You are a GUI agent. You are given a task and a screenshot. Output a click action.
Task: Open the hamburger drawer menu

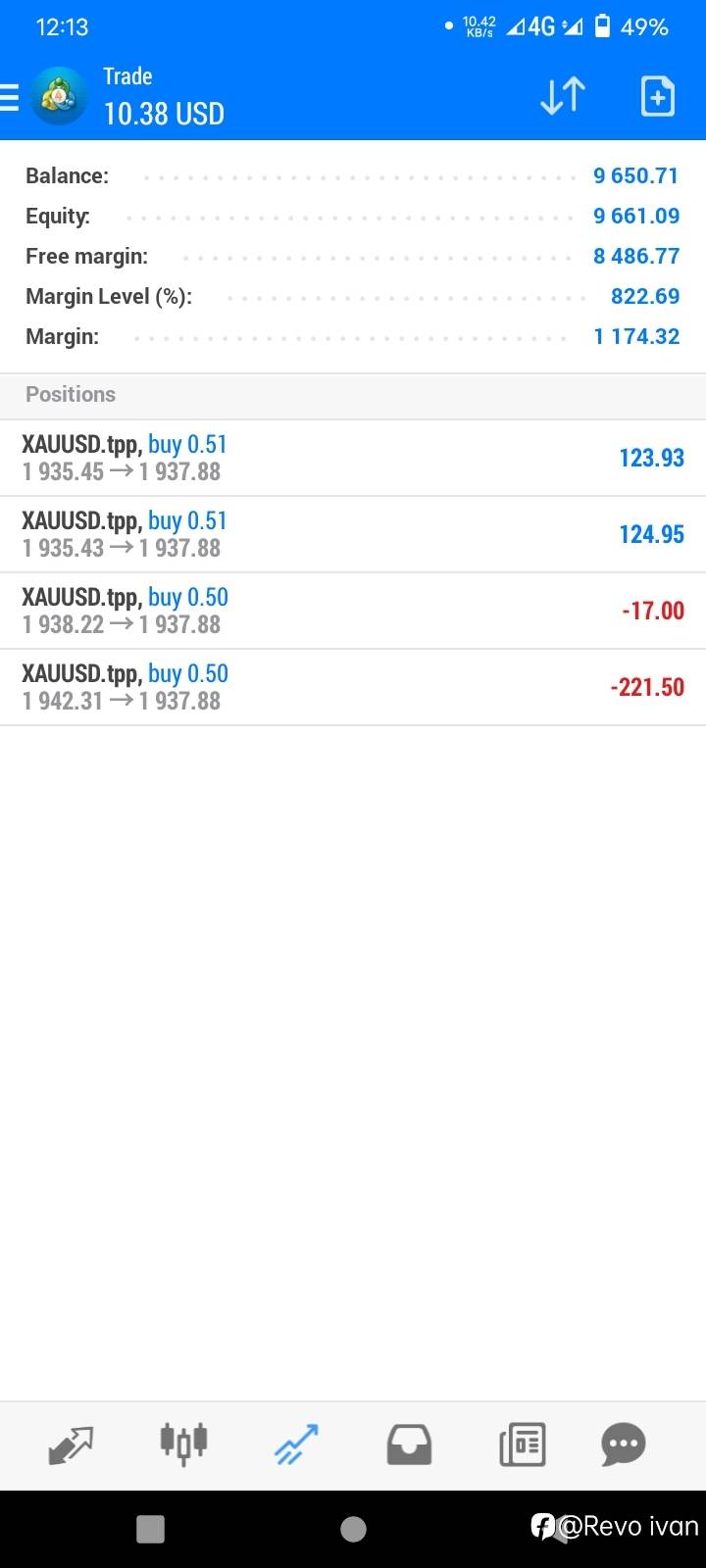click(9, 97)
